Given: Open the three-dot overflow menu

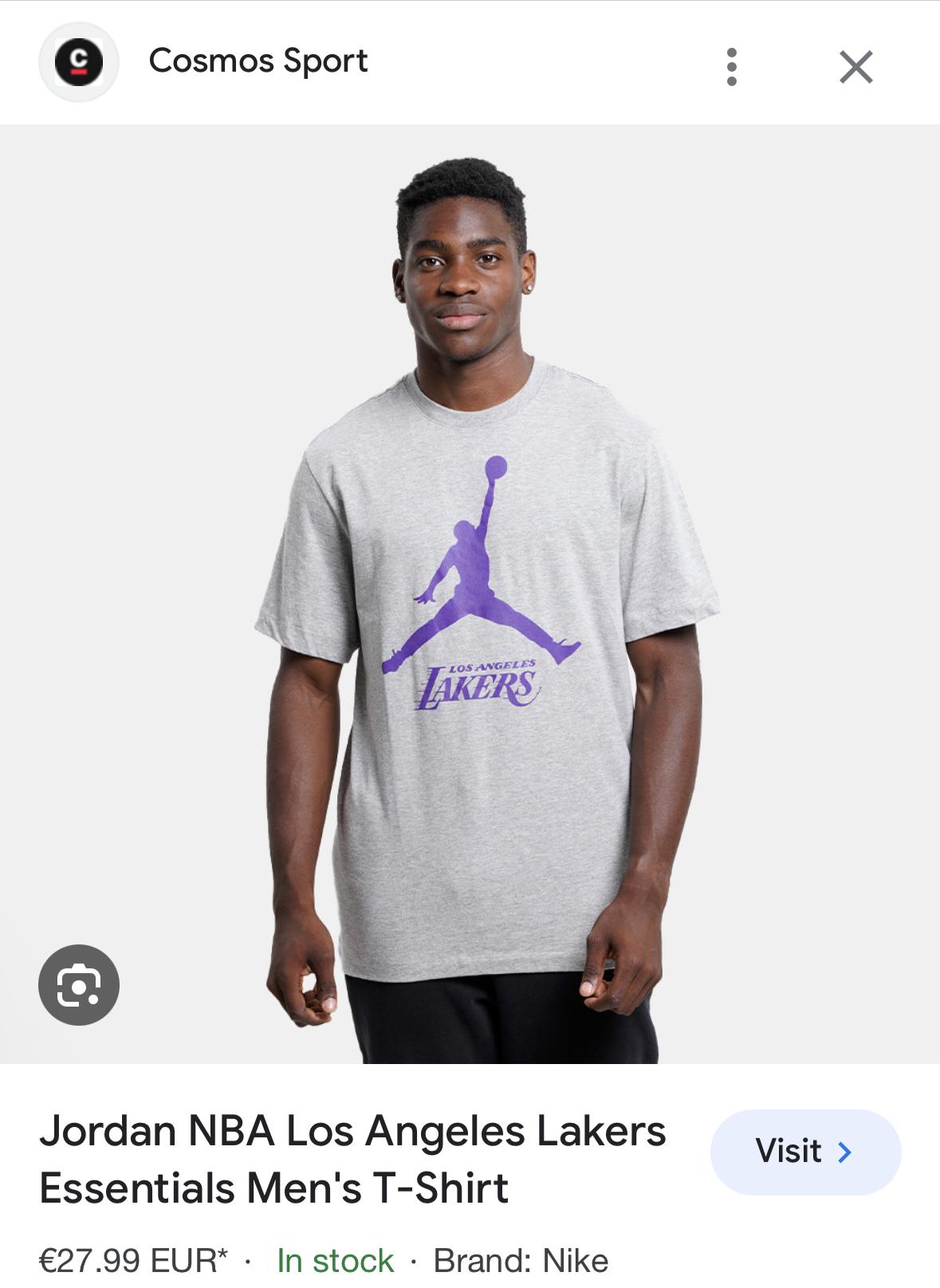Looking at the screenshot, I should (x=731, y=67).
